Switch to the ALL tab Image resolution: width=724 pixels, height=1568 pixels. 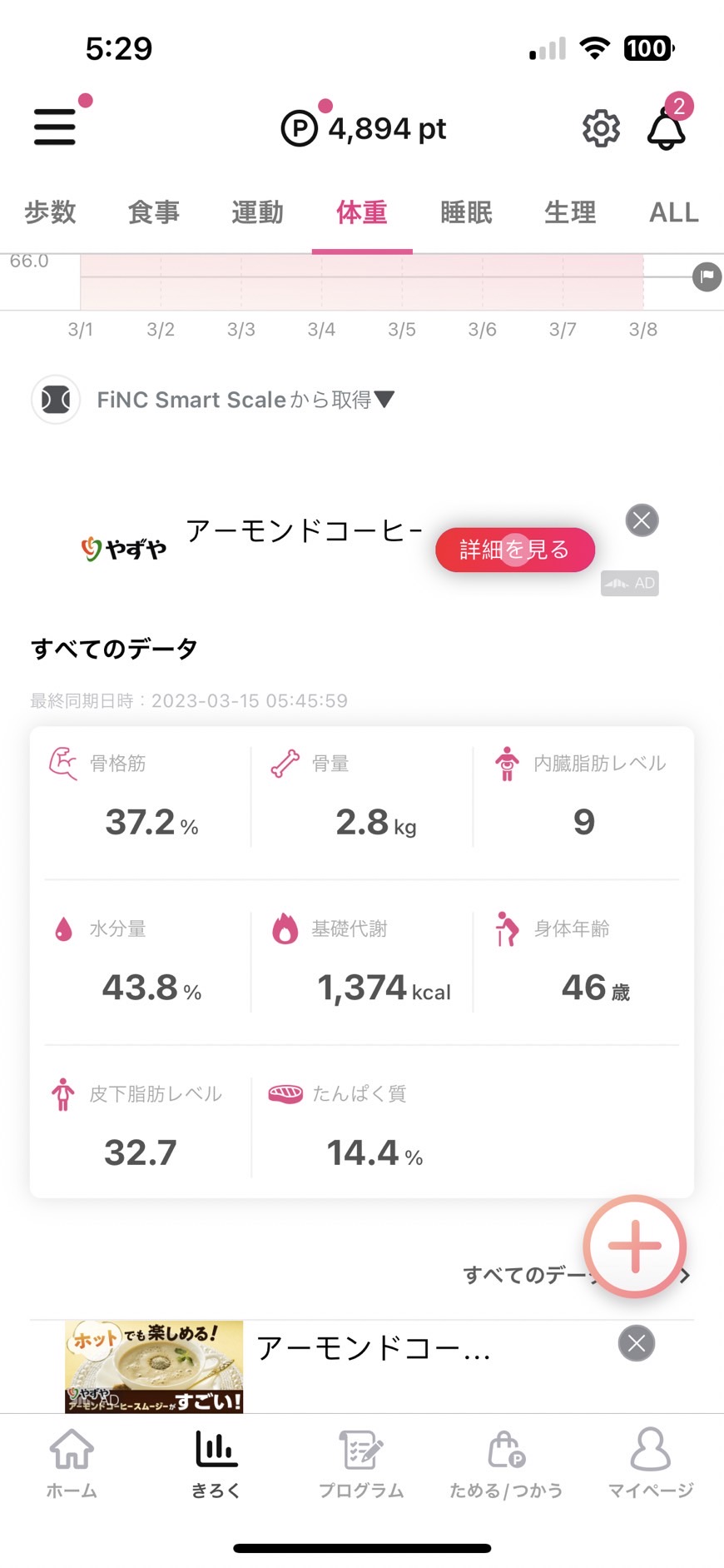[674, 212]
